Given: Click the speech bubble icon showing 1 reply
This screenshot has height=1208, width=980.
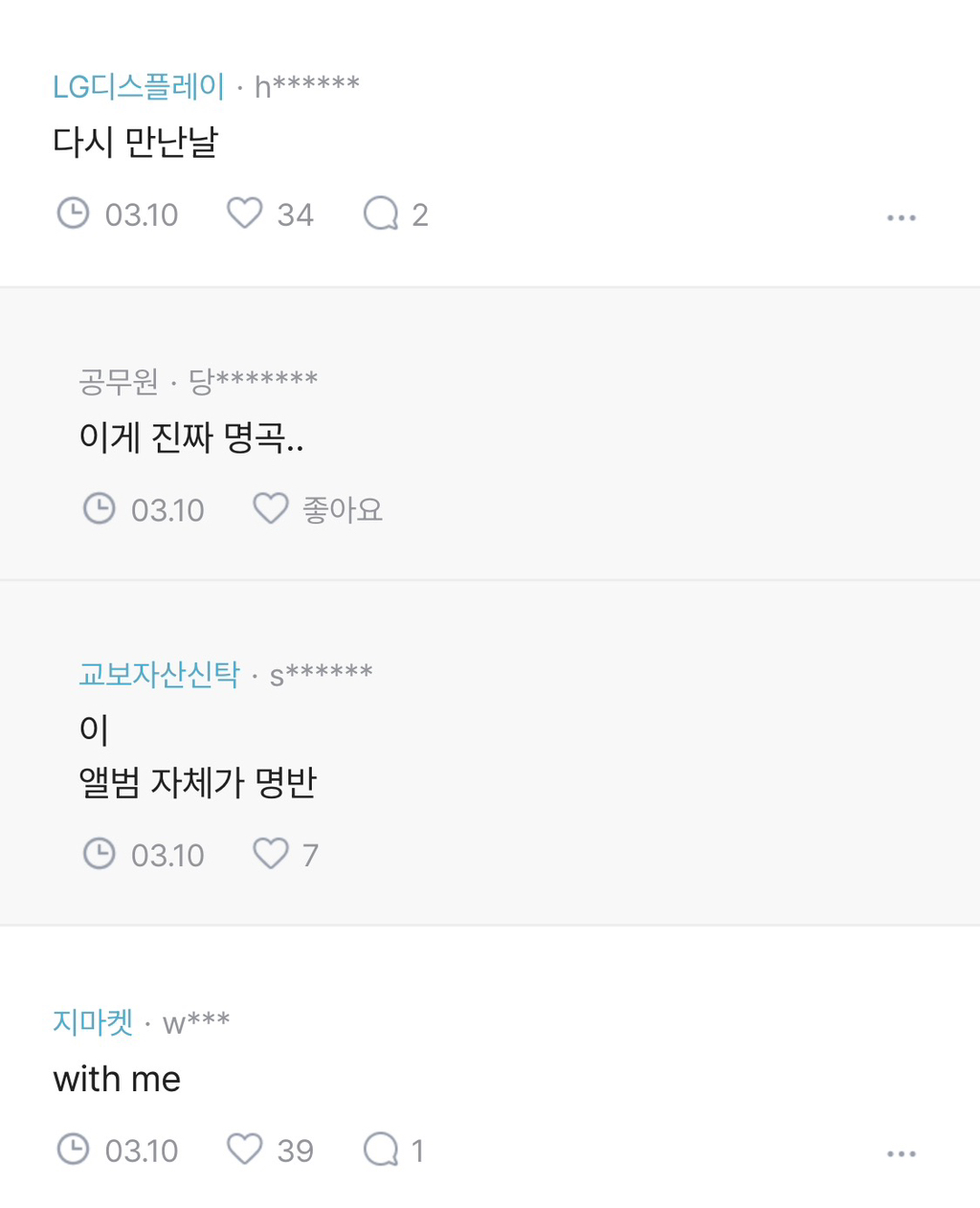Looking at the screenshot, I should point(381,1150).
